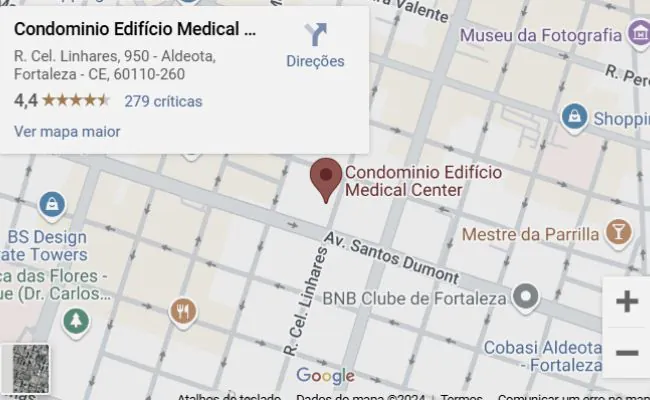This screenshot has width=650, height=400.
Task: Open BNB Clube de Fortaleza marker
Action: pyautogui.click(x=526, y=296)
